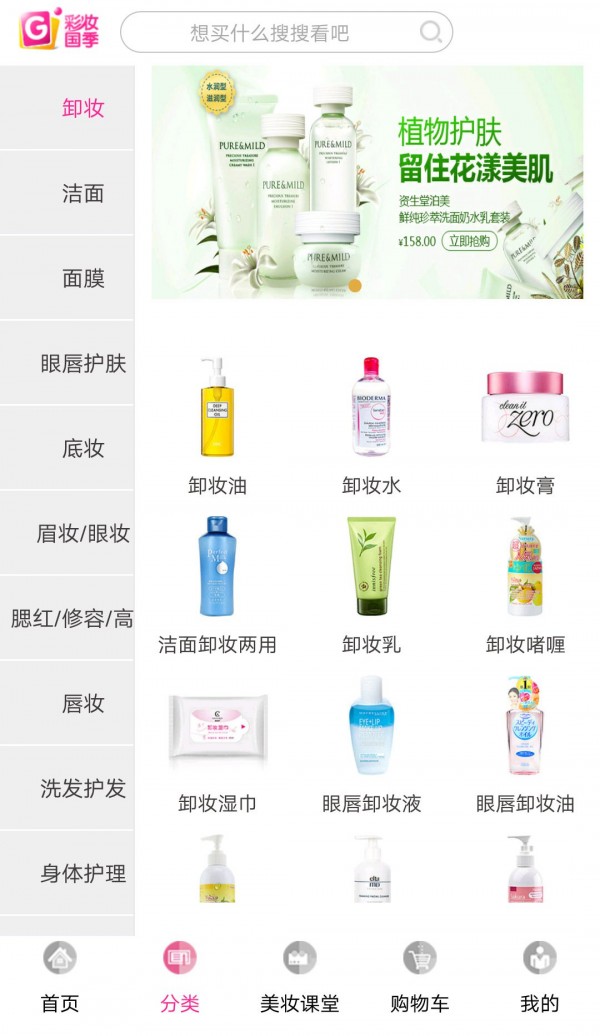Open the 我的 profile tab
Viewport: 600px width, 1036px height.
(x=540, y=977)
